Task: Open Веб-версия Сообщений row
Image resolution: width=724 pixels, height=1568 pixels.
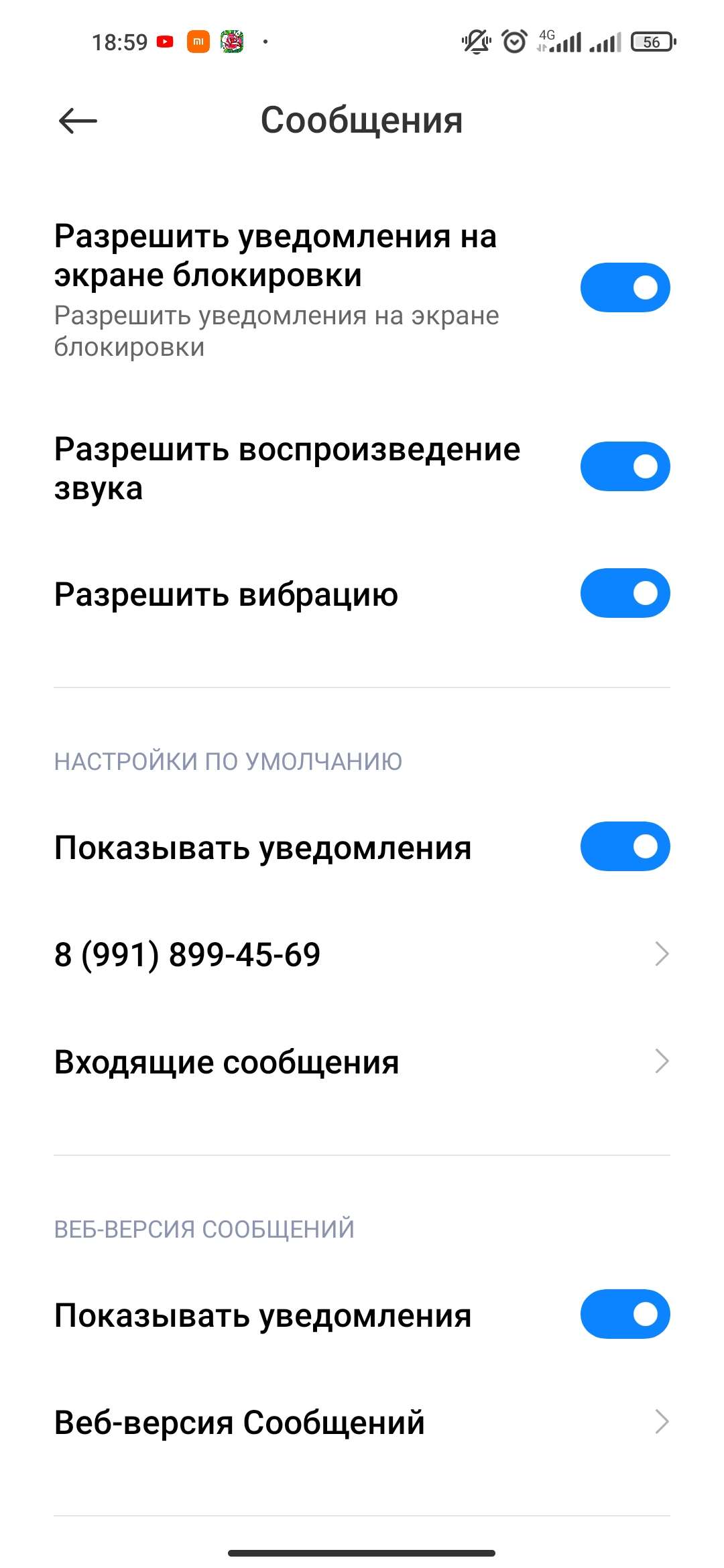Action: tap(362, 1422)
